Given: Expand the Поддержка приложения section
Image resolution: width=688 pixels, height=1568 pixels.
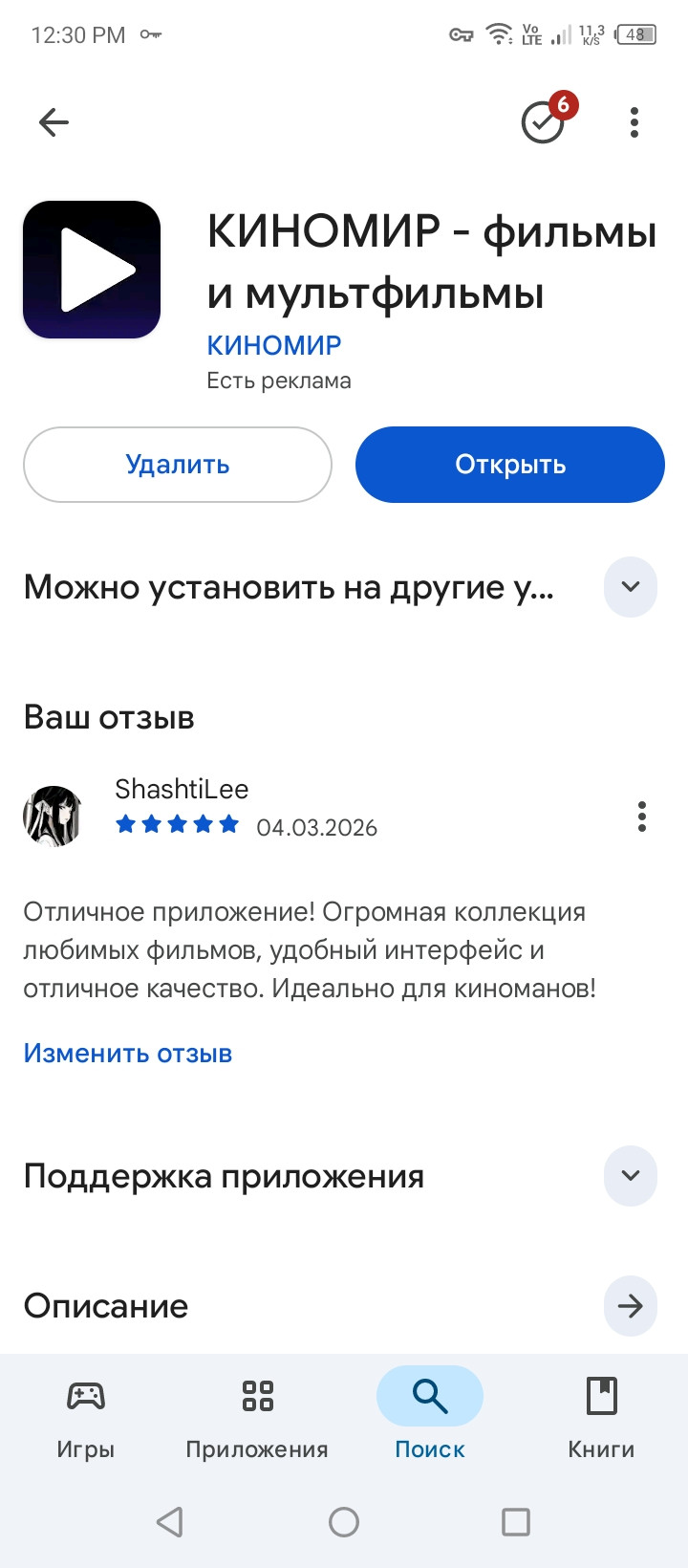Looking at the screenshot, I should (631, 1176).
